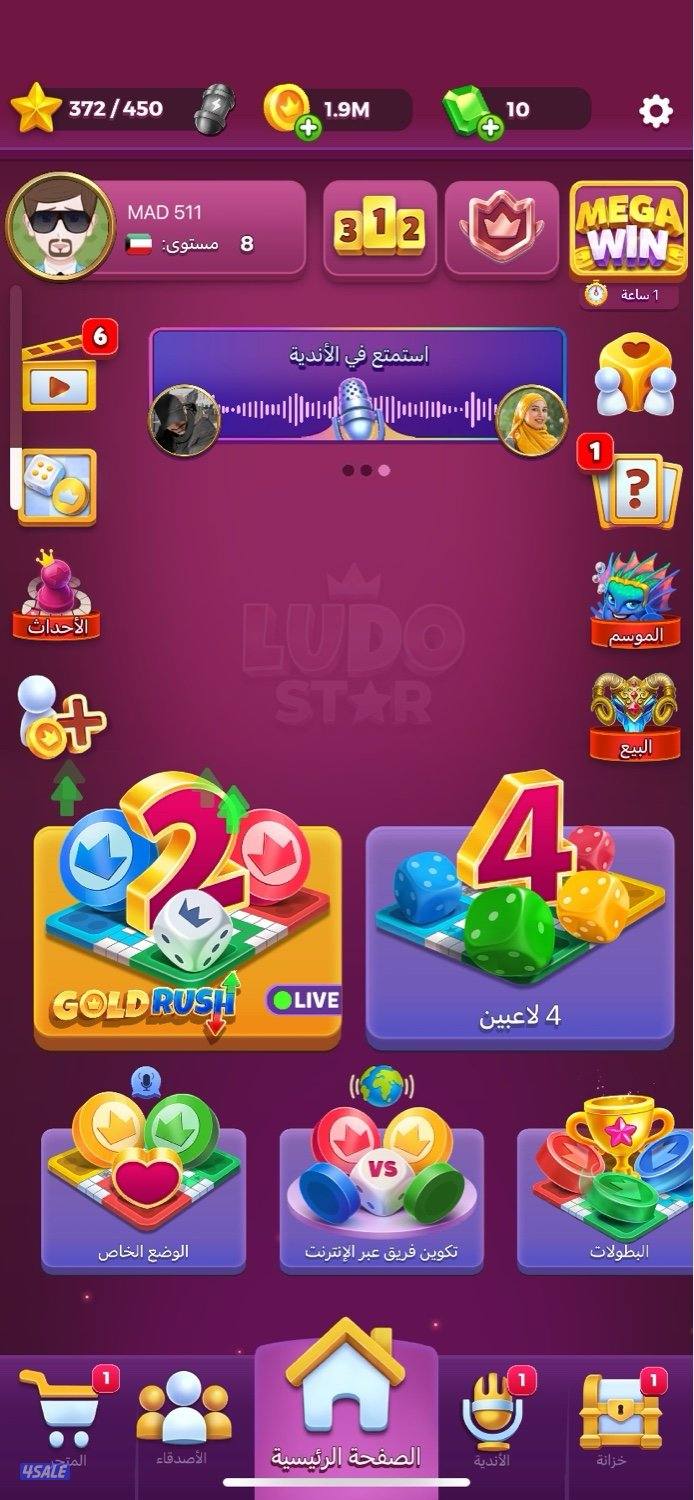Screen dimensions: 694x1500
Task: Add more green gems
Action: (x=490, y=127)
